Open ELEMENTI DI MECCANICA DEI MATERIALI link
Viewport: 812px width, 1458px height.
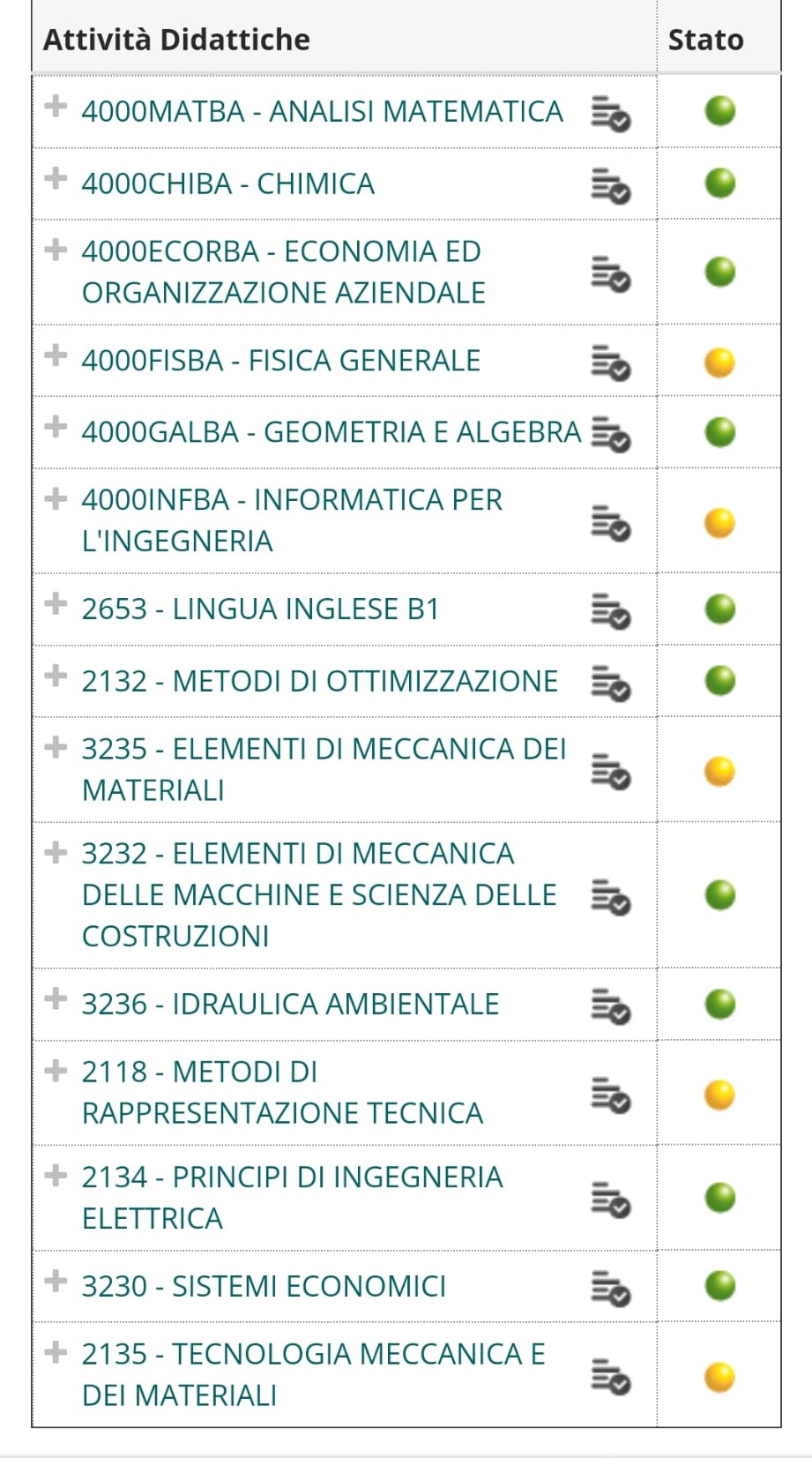(324, 769)
